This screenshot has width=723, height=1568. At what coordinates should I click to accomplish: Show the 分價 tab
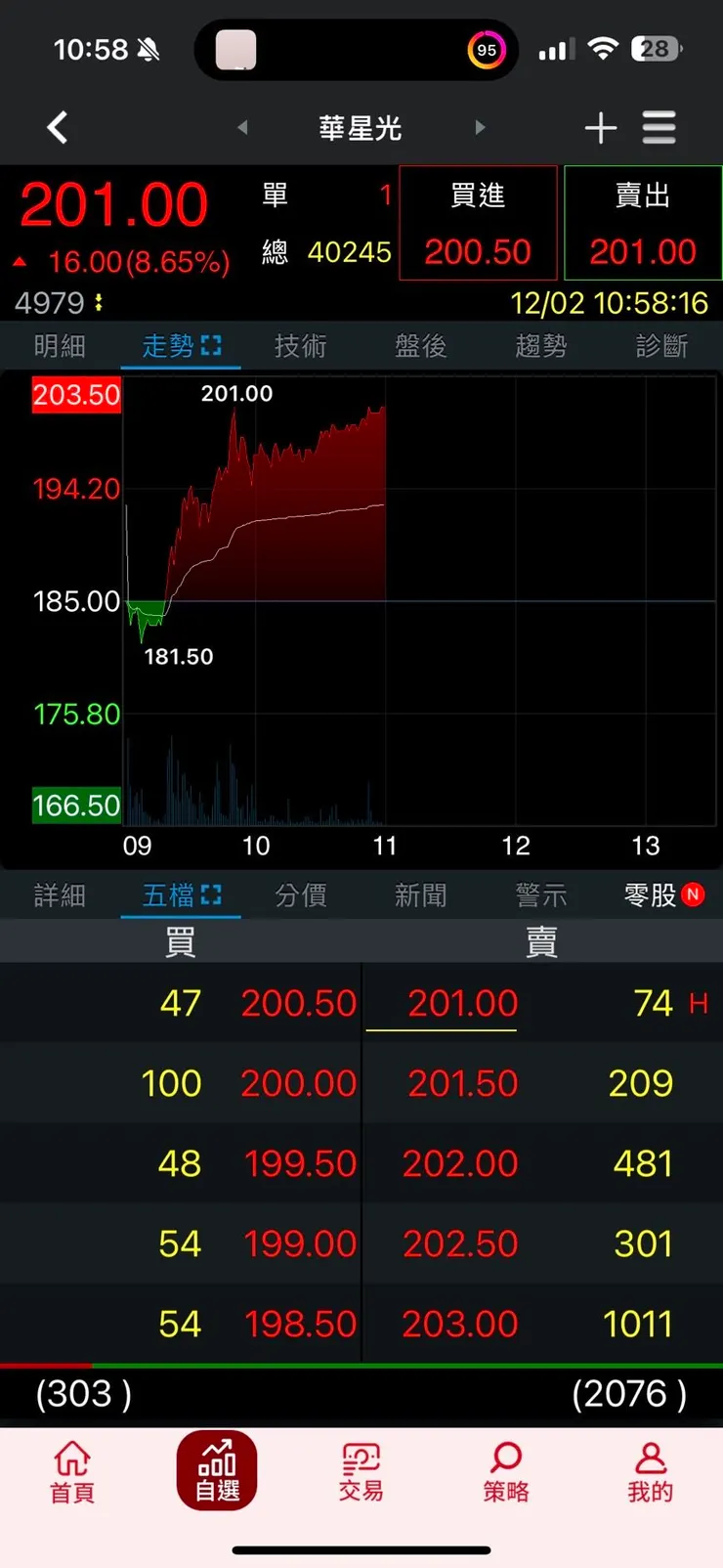[x=300, y=895]
